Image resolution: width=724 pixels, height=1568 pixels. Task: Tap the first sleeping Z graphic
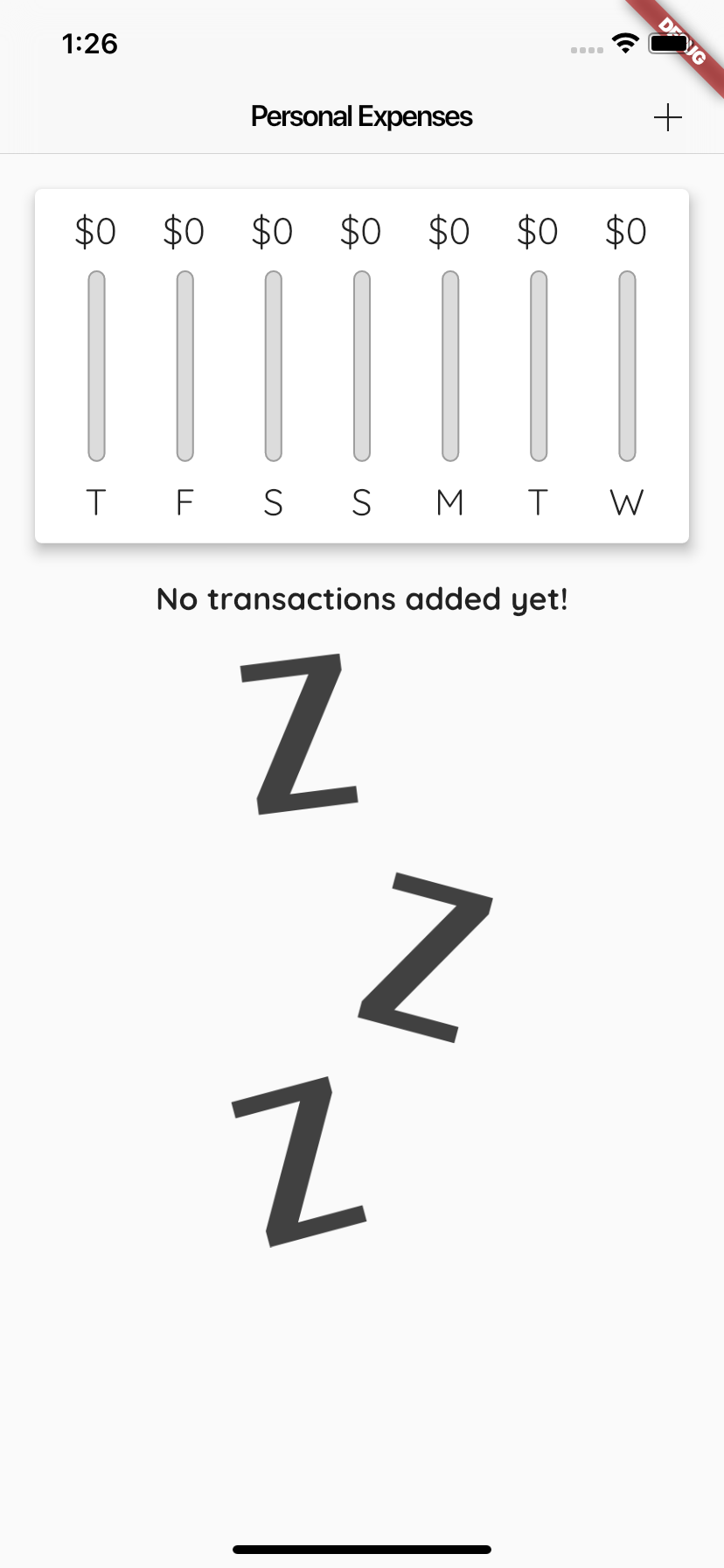pos(297,735)
